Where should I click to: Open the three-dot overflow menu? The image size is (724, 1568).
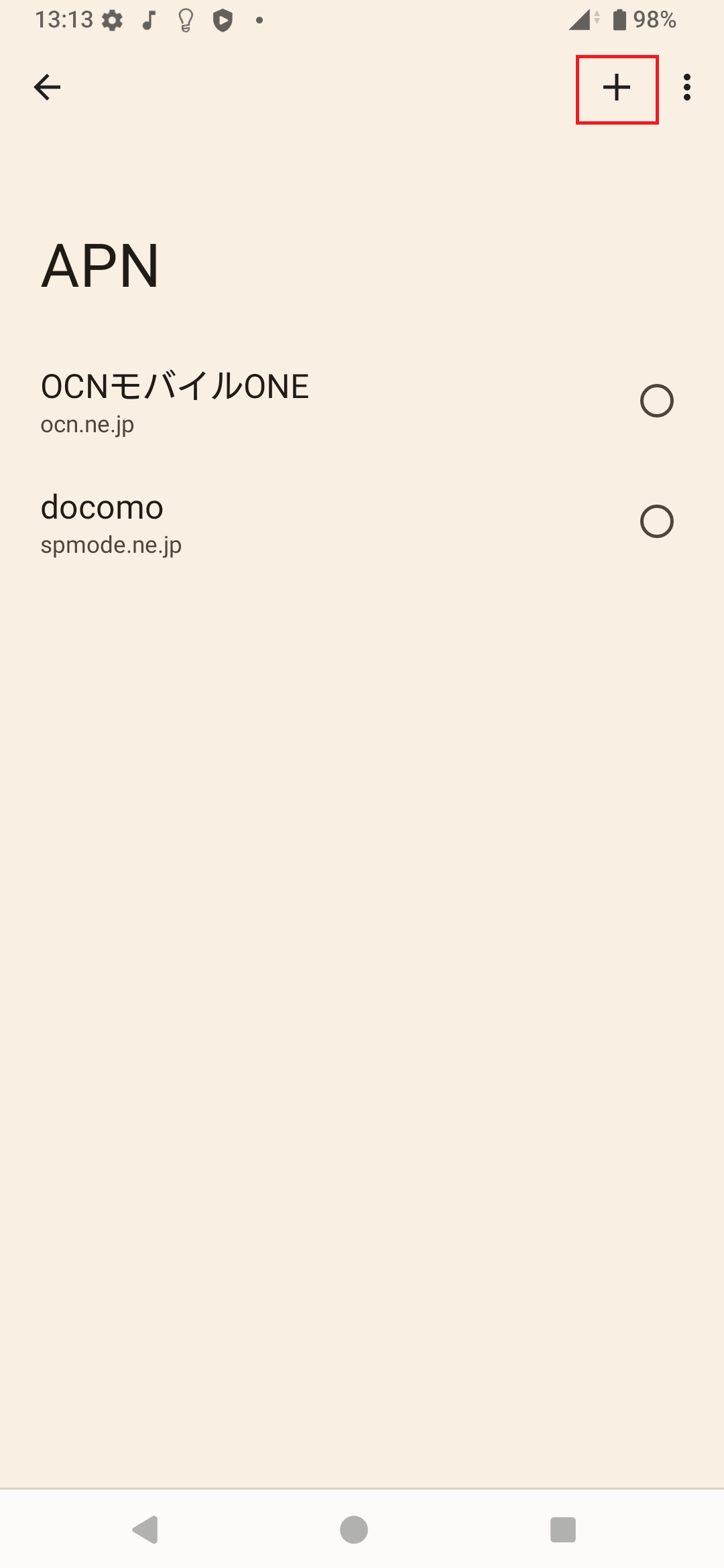[686, 88]
